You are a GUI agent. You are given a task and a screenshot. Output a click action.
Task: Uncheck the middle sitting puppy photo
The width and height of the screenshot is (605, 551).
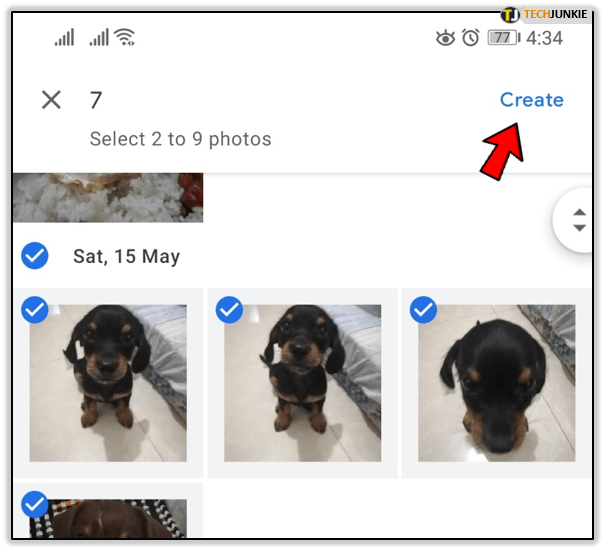[x=229, y=311]
